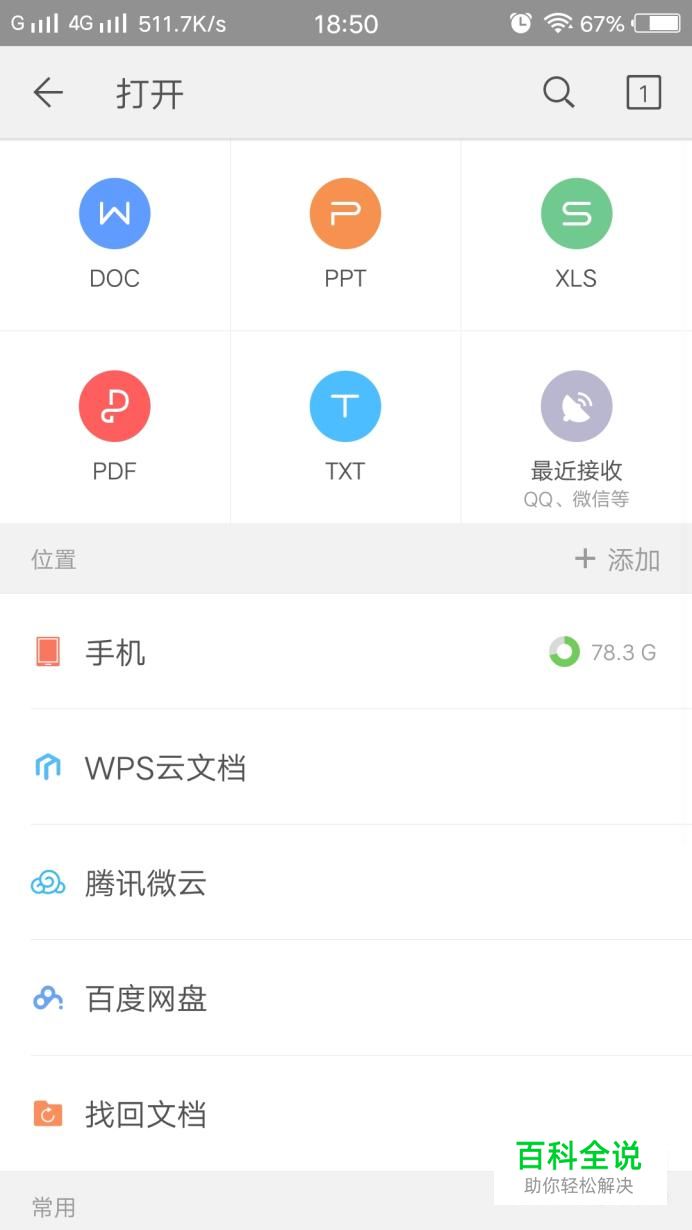Select 腾讯微云 location

coord(345,883)
